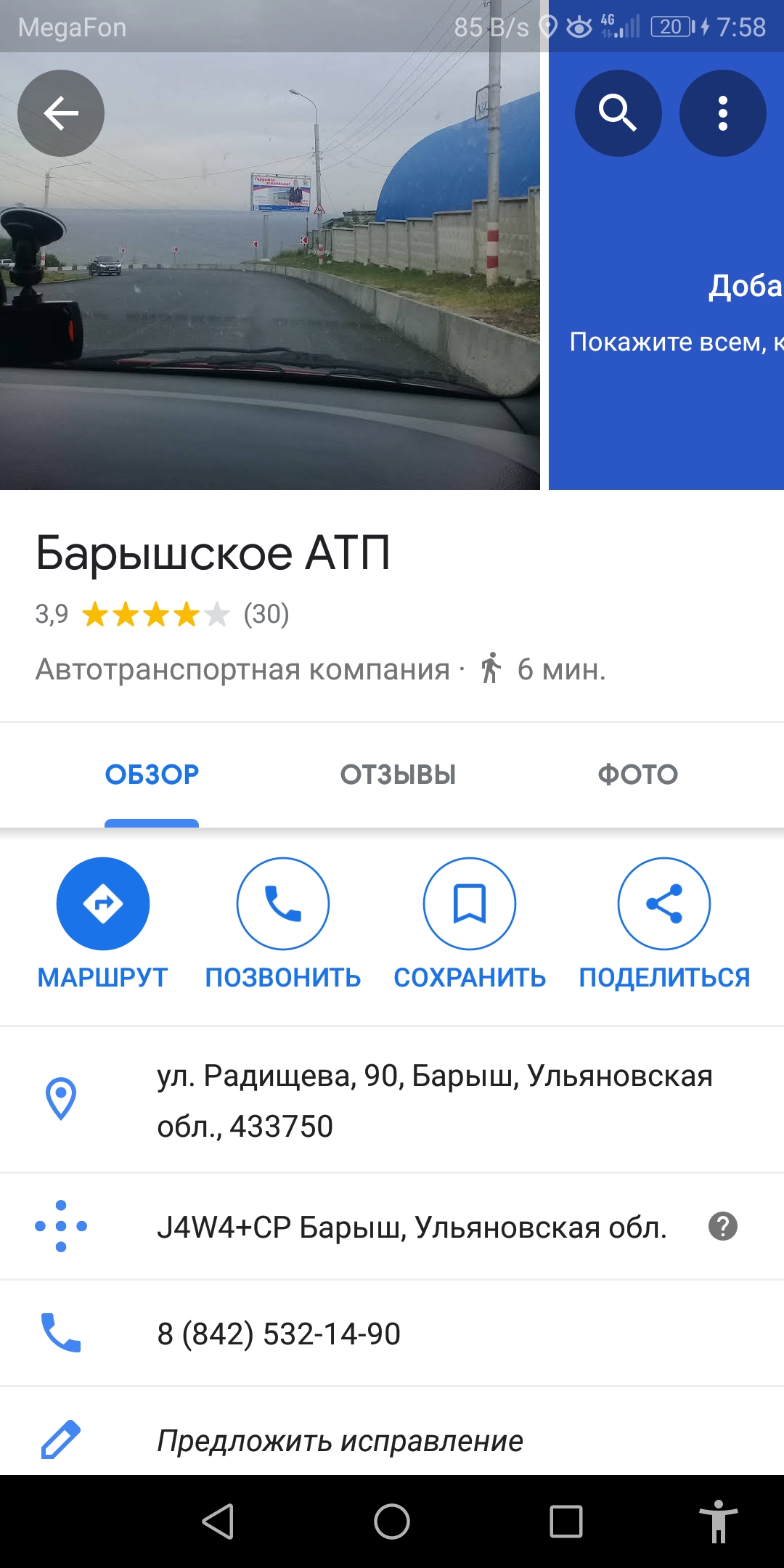This screenshot has height=1568, width=784.
Task: Tap the Позвонить phone icon
Action: click(x=283, y=904)
